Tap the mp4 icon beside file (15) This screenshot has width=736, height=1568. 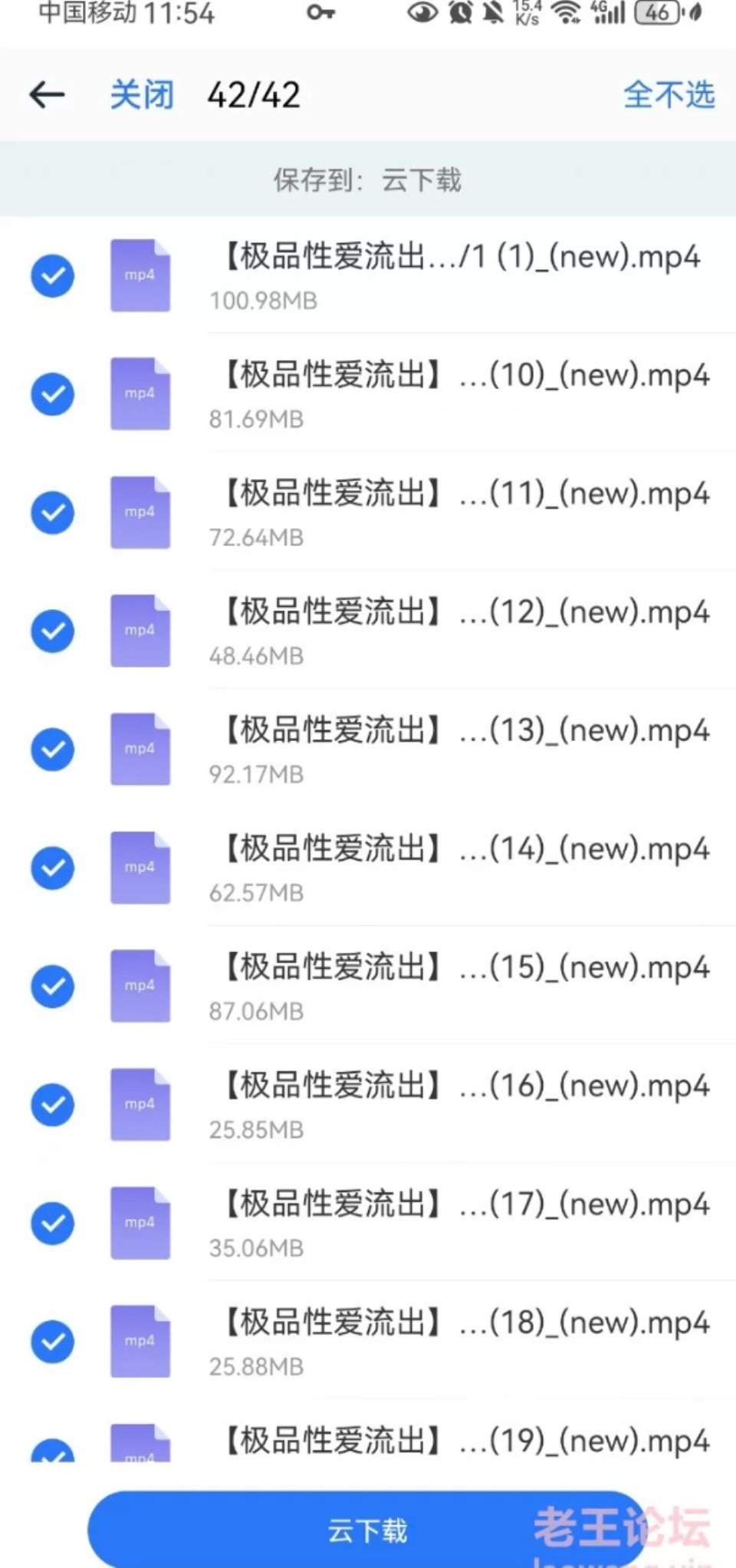coord(140,987)
